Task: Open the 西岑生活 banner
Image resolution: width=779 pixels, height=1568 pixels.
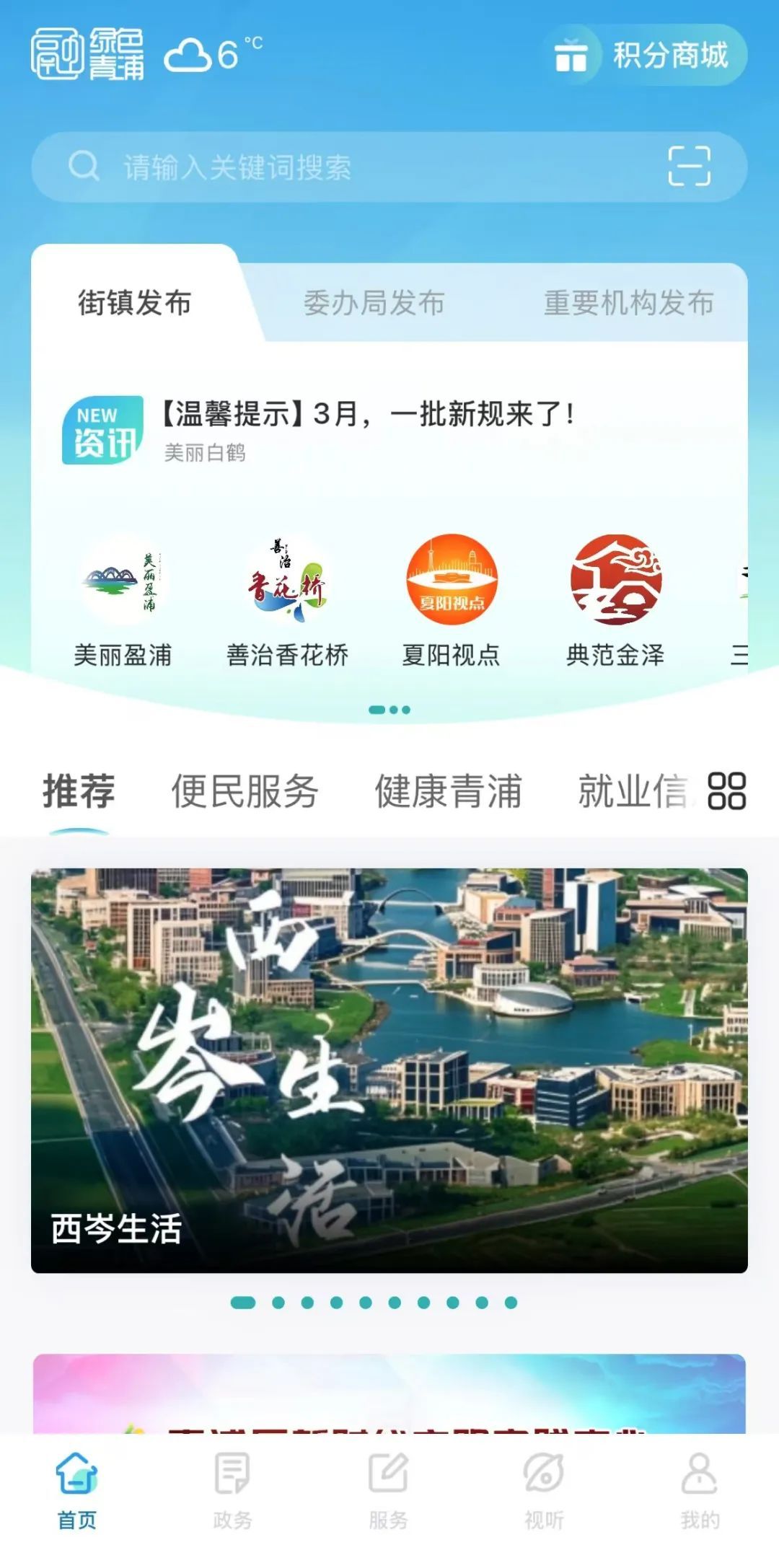Action: click(389, 1070)
